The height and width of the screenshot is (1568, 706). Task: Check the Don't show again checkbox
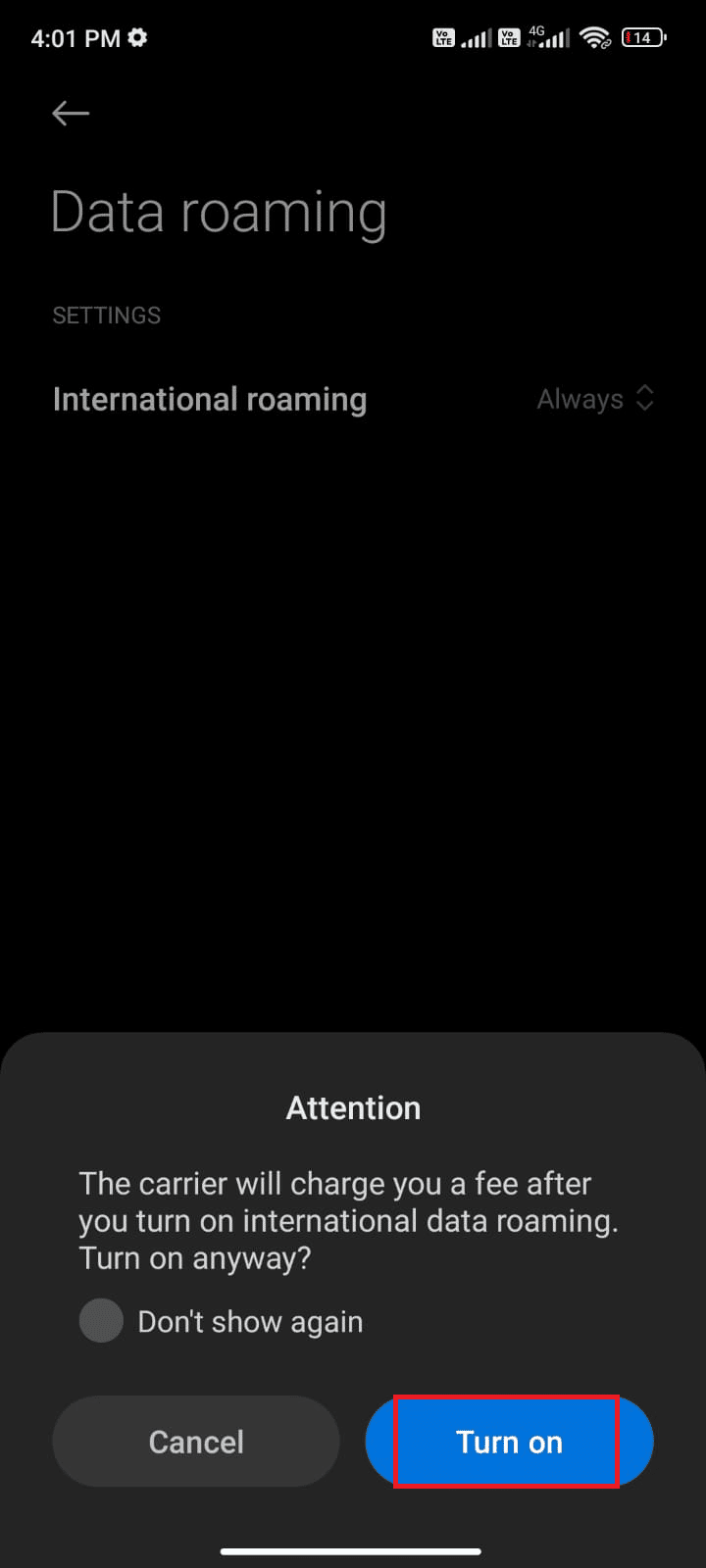(x=101, y=1320)
